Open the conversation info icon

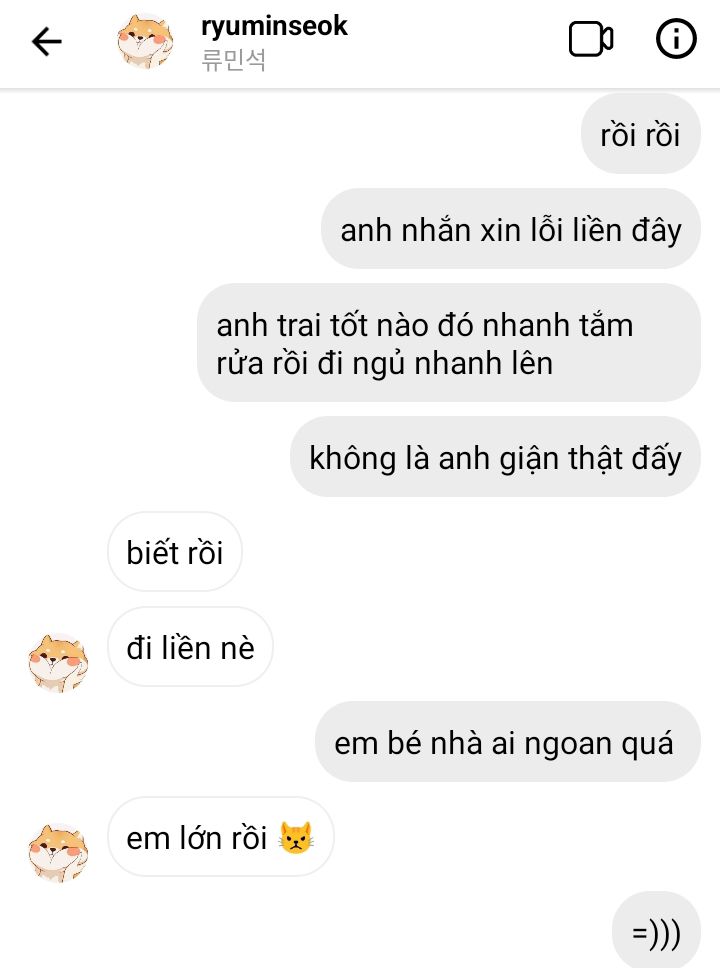[676, 40]
